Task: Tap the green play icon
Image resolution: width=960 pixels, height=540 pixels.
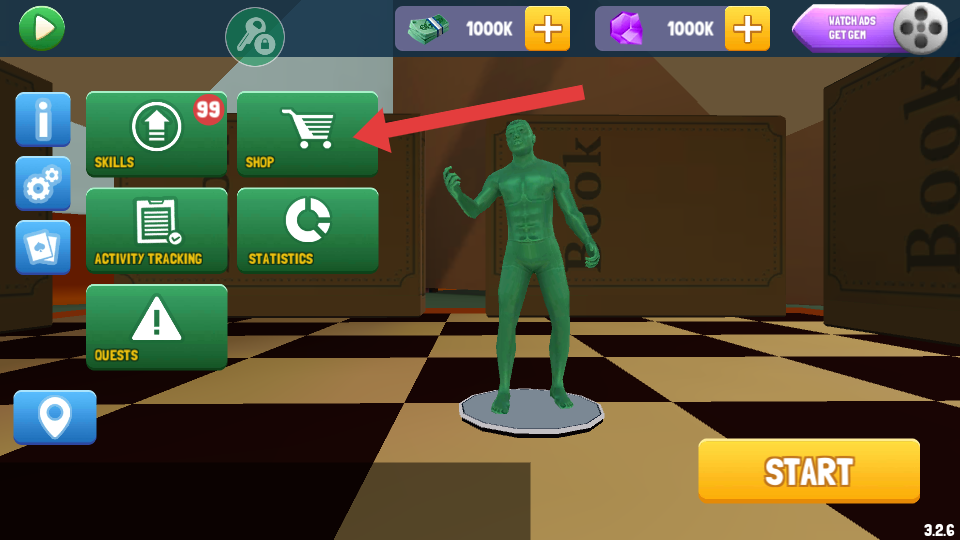Action: pyautogui.click(x=41, y=28)
